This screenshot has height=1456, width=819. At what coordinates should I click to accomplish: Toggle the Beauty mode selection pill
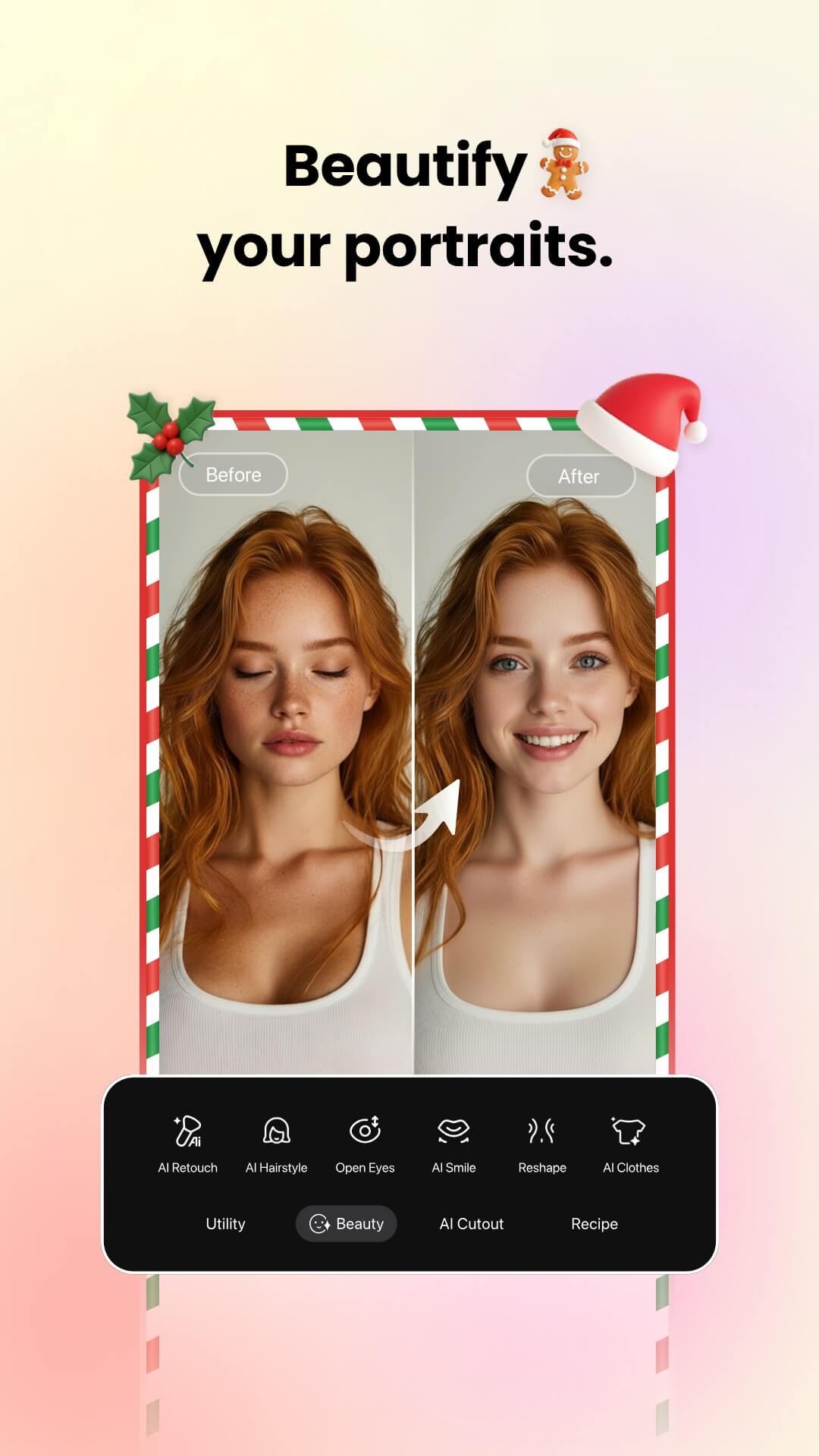pos(347,1223)
